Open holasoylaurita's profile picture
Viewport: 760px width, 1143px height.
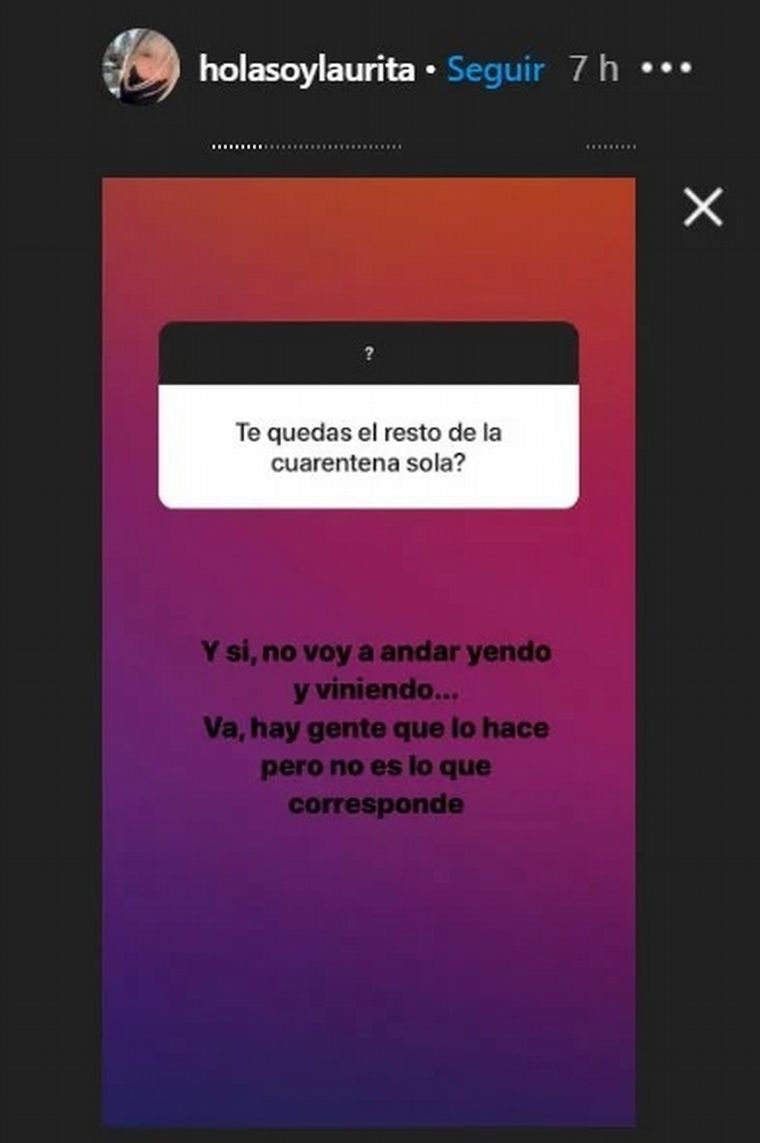tap(141, 67)
